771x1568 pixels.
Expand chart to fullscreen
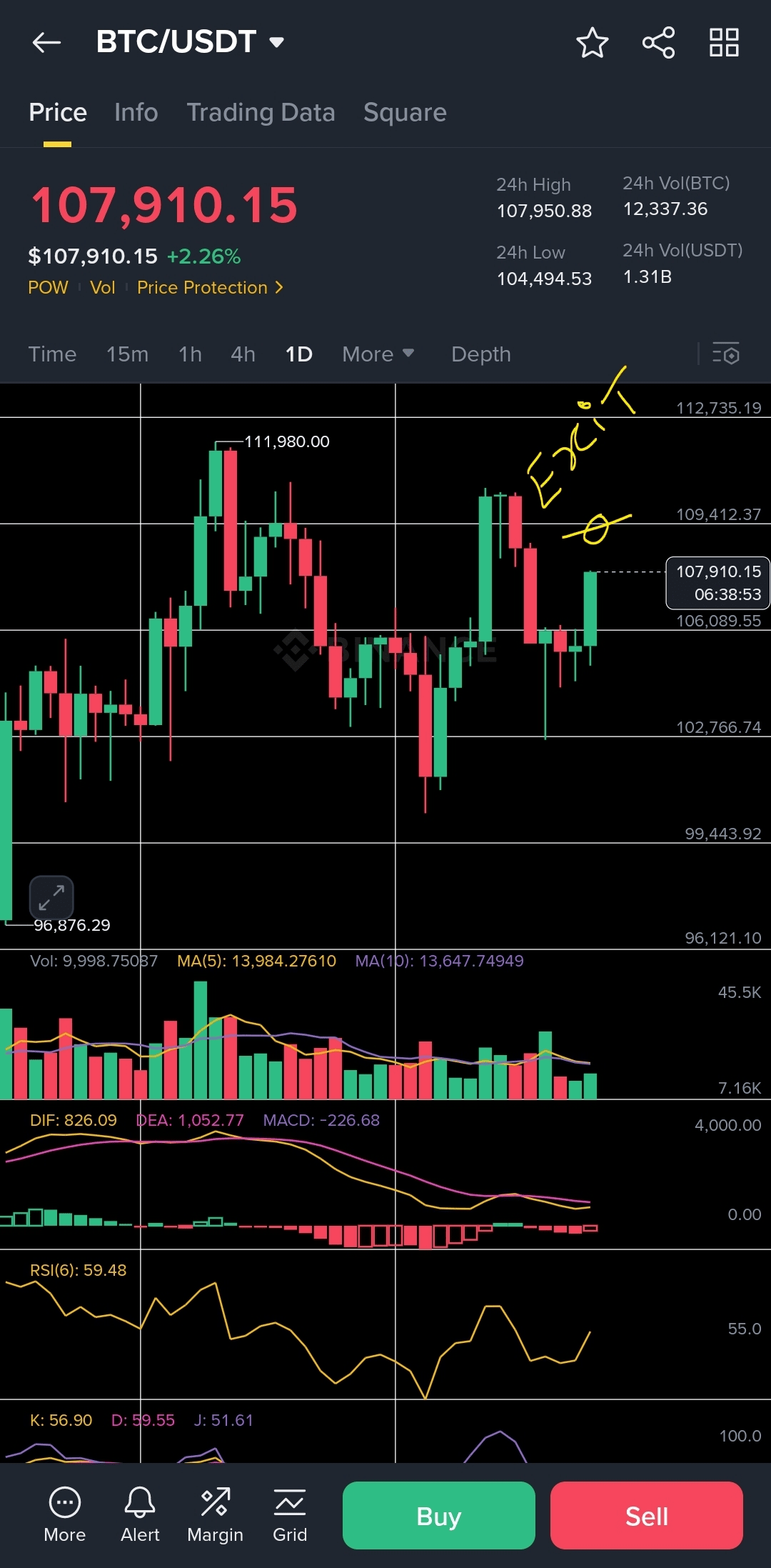click(x=51, y=897)
